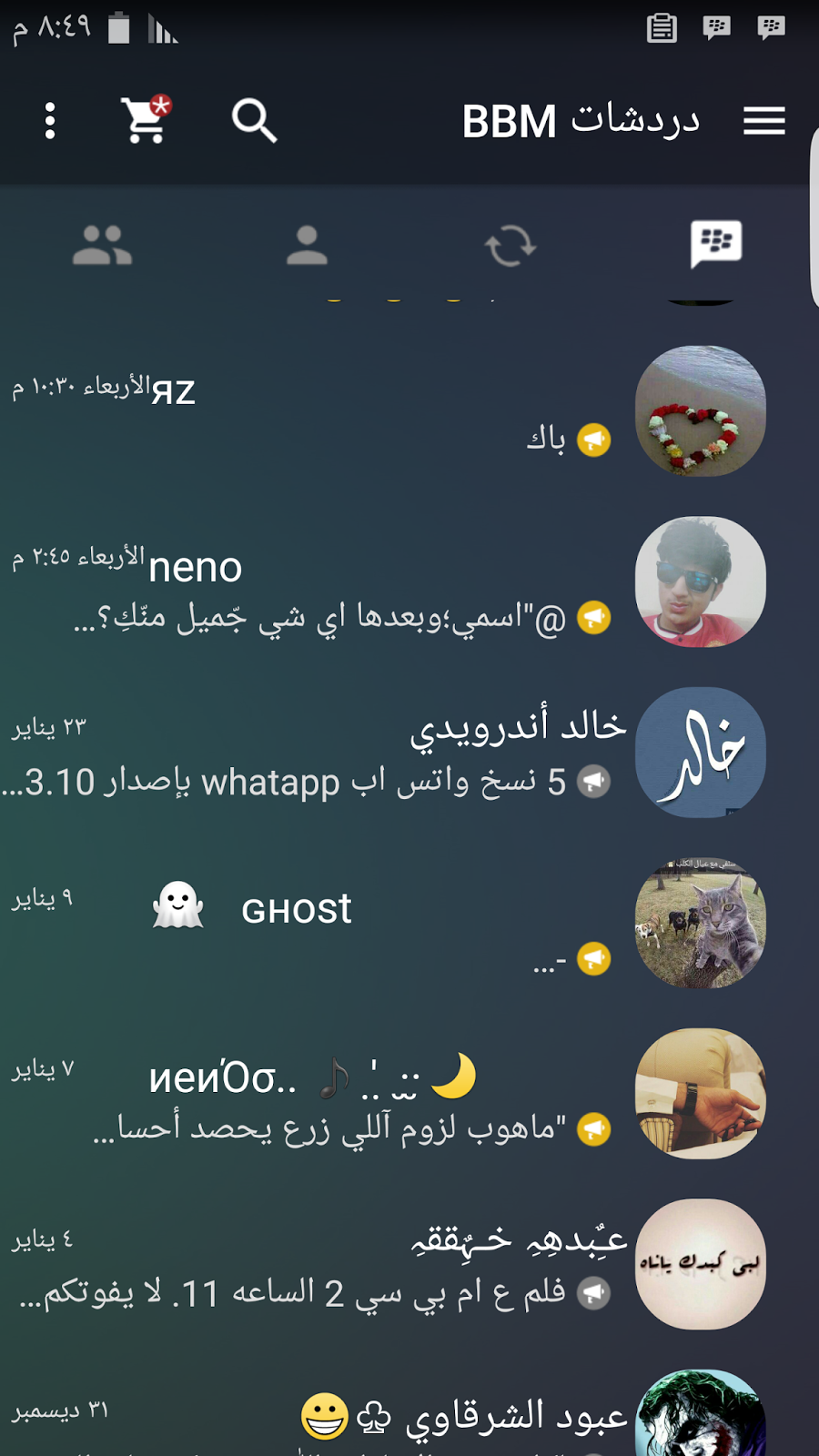The image size is (819, 1456).
Task: Open the chat dated ٤ يناير
Action: pos(409,1264)
